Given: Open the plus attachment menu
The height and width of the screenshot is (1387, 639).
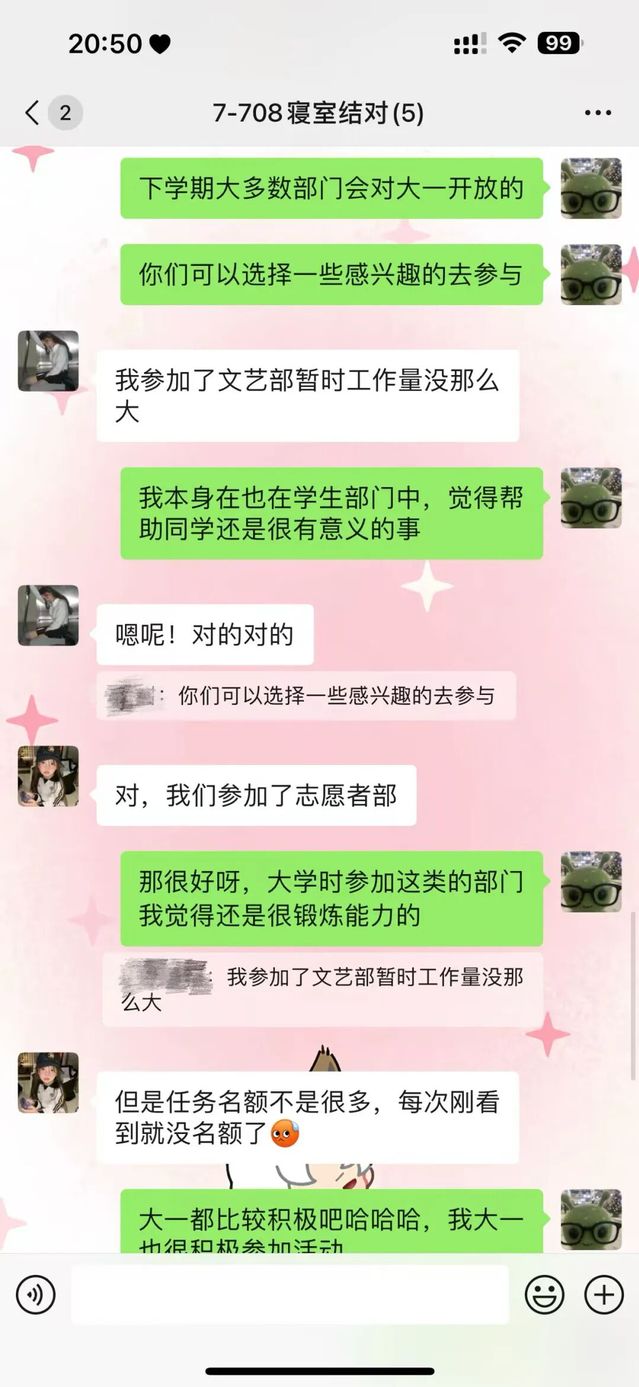Looking at the screenshot, I should click(x=603, y=1295).
